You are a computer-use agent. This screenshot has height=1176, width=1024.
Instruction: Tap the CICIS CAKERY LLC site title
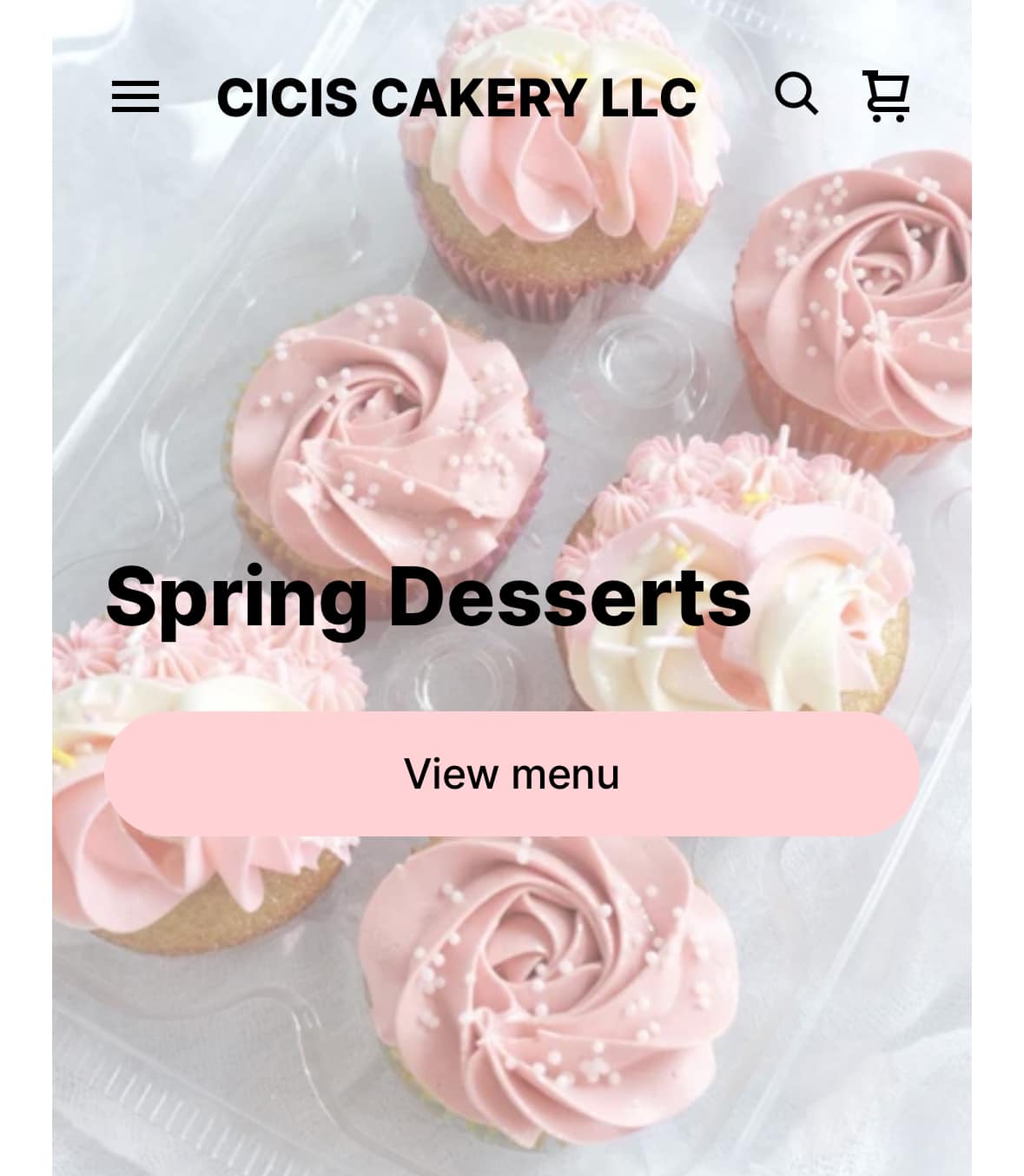456,96
